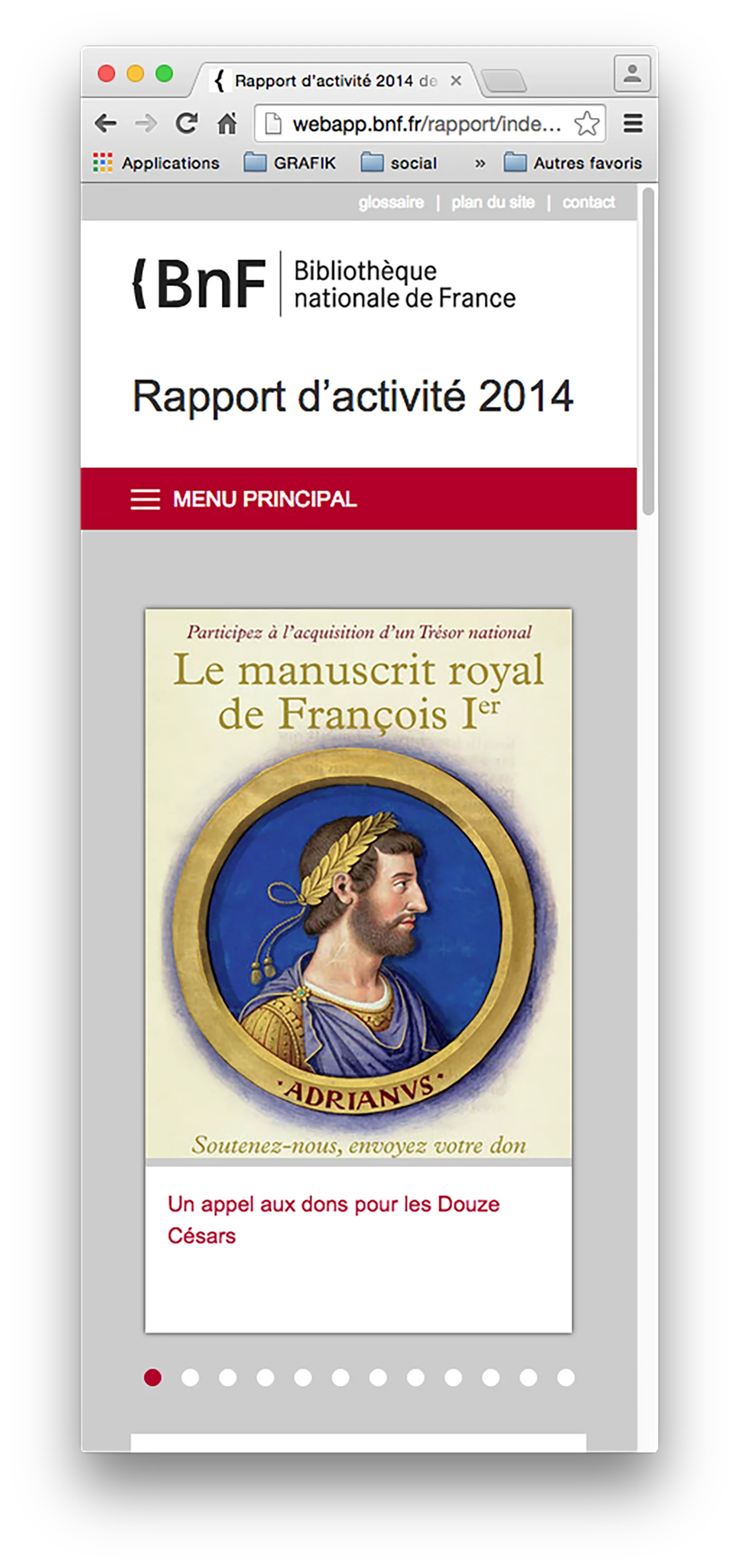Open the plan du site link
The image size is (739, 1568).
pyautogui.click(x=493, y=202)
